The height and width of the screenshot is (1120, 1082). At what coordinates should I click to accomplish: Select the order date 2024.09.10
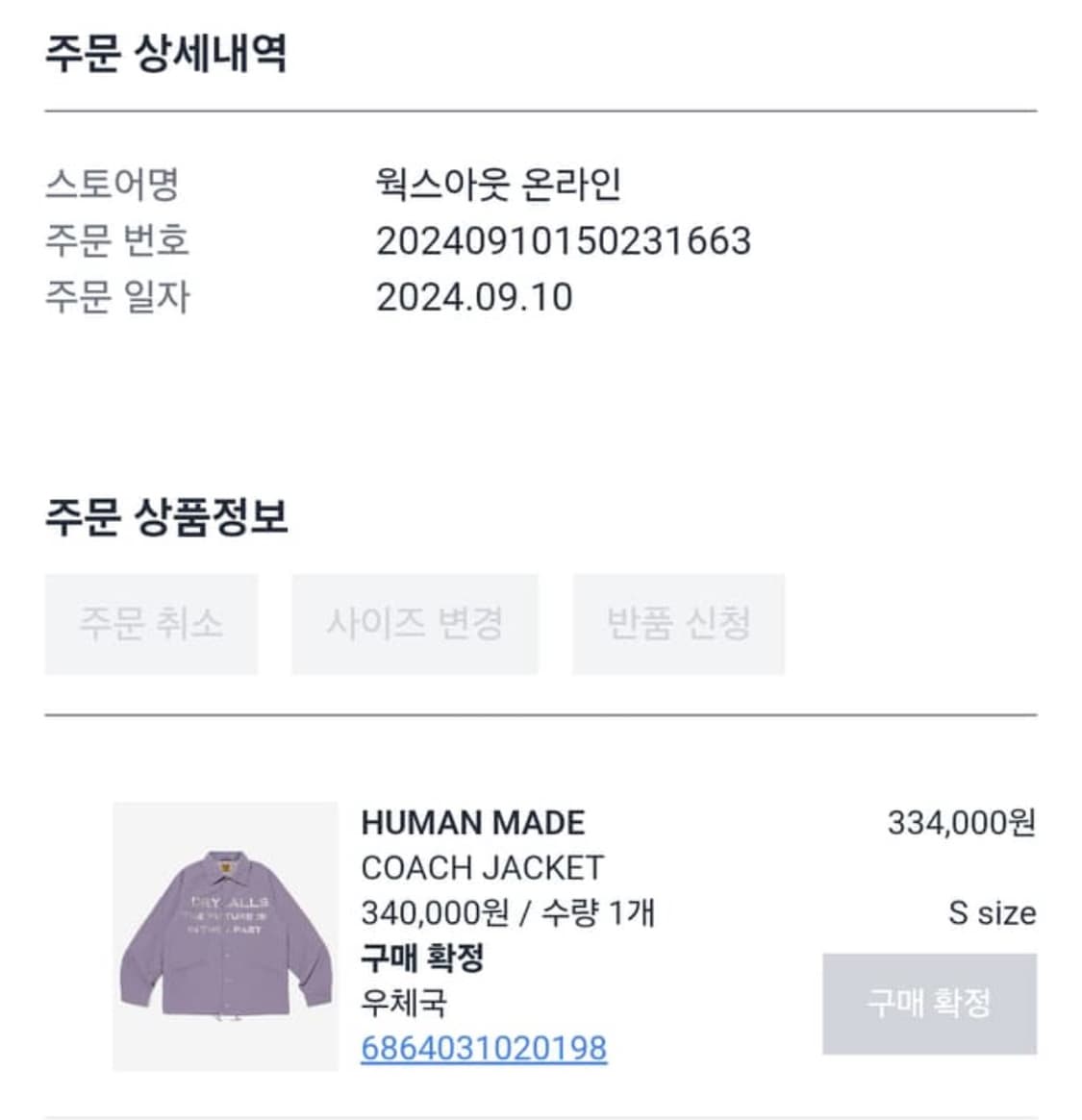pos(474,296)
